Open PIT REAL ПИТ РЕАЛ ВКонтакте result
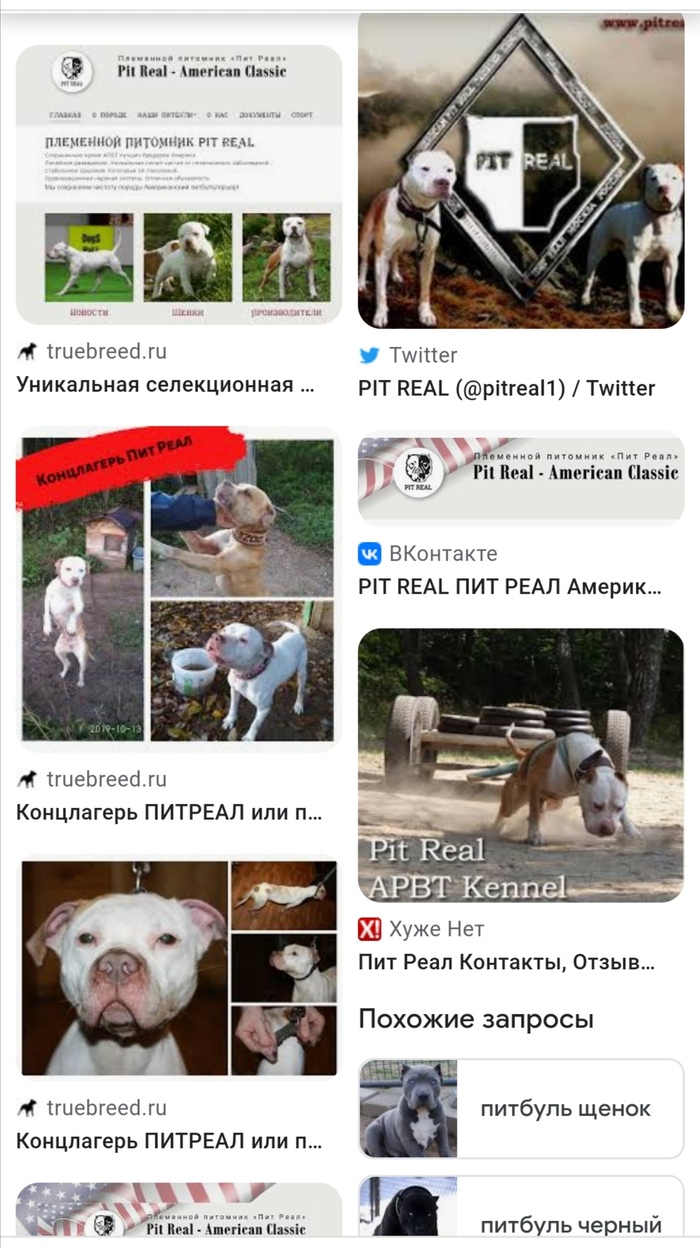Viewport: 700px width, 1248px height. click(509, 587)
